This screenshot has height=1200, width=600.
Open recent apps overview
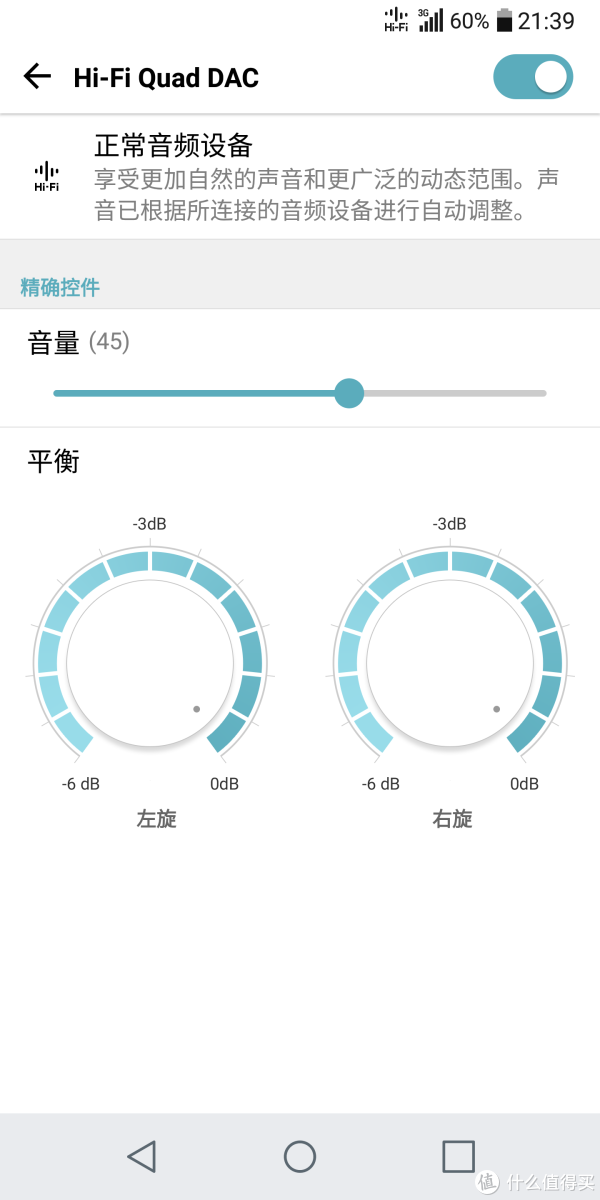click(x=458, y=1156)
